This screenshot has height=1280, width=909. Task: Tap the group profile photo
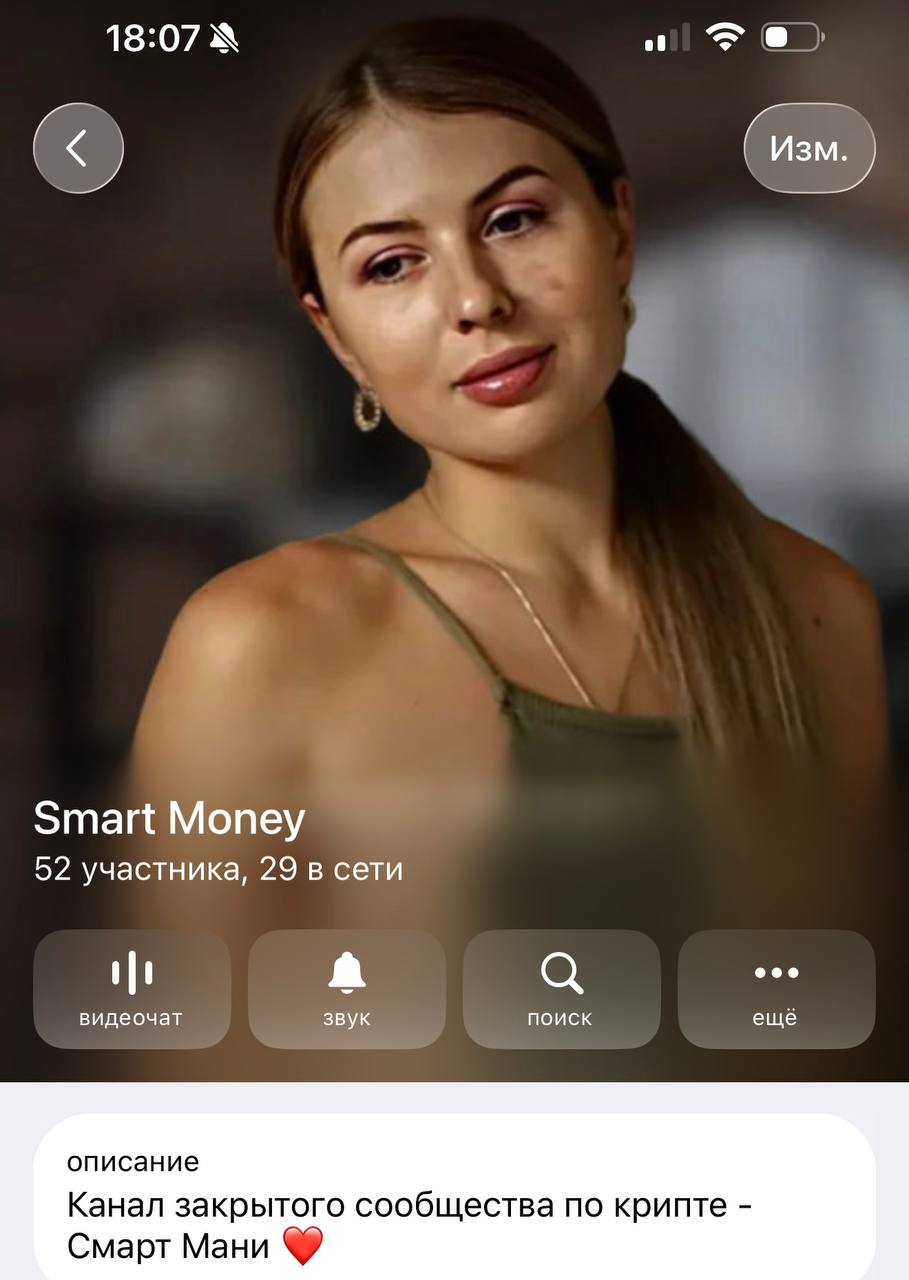point(454,450)
